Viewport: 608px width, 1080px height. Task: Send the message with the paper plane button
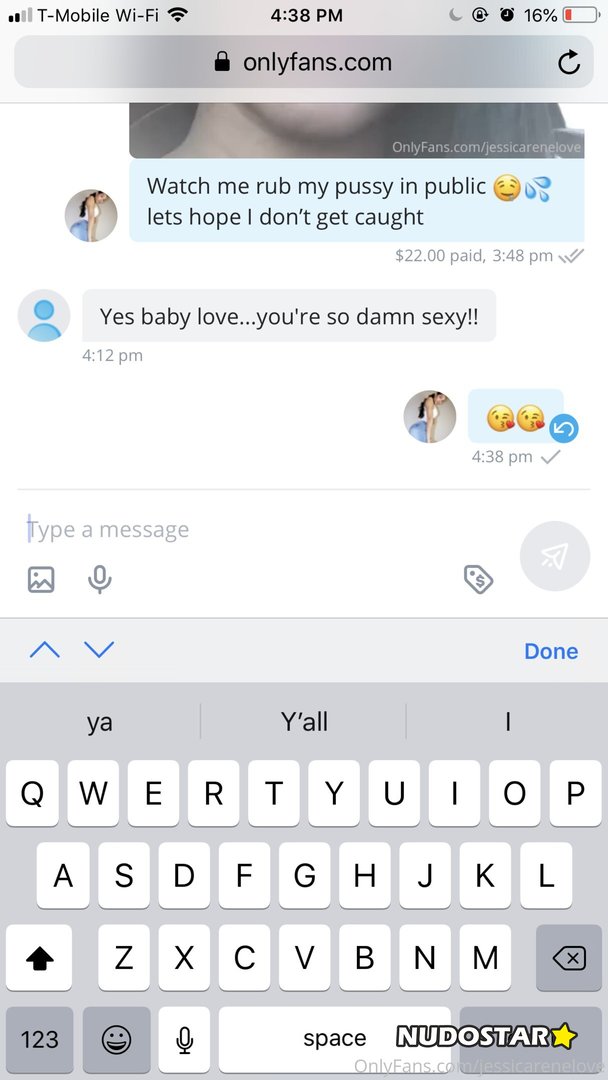point(555,556)
